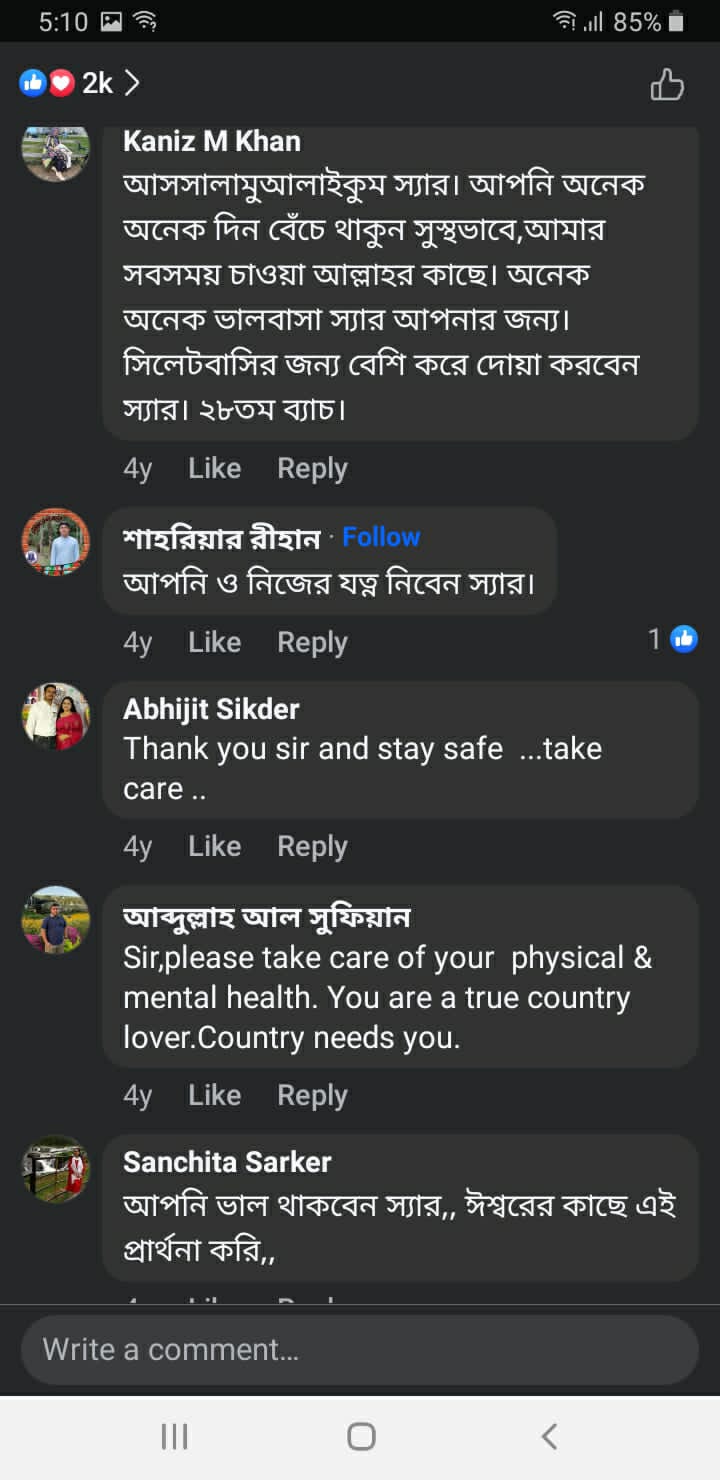Open the 2k reactions list
This screenshot has height=1480, width=720.
[78, 83]
